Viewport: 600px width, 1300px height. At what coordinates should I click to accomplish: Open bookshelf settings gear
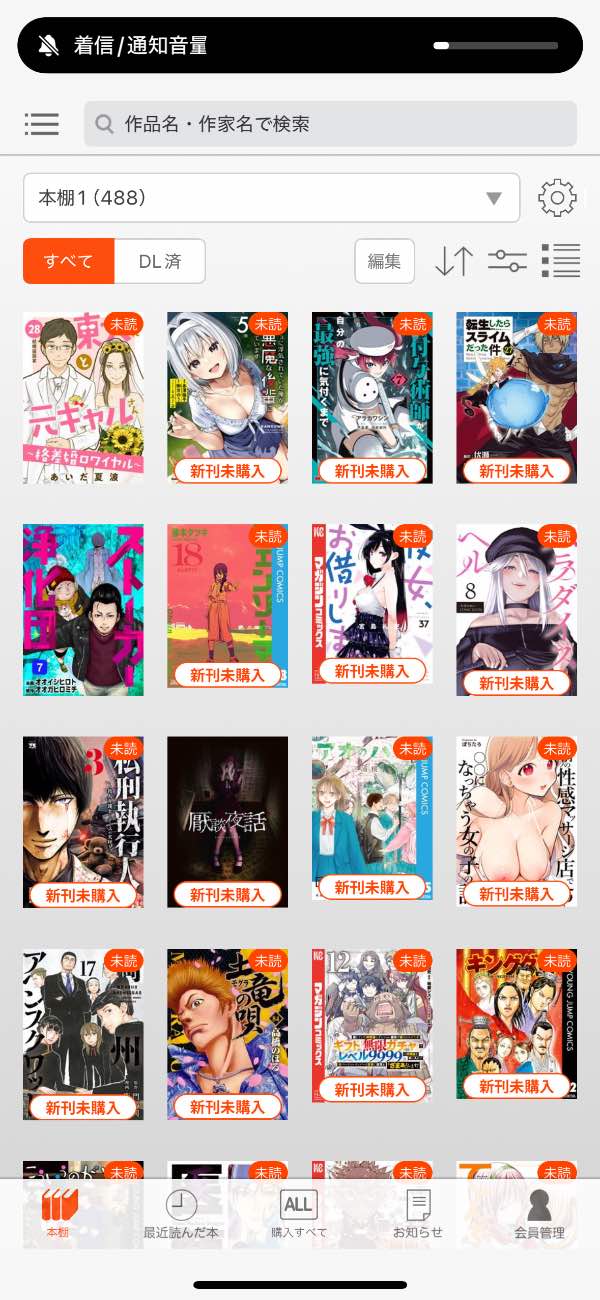click(x=557, y=198)
